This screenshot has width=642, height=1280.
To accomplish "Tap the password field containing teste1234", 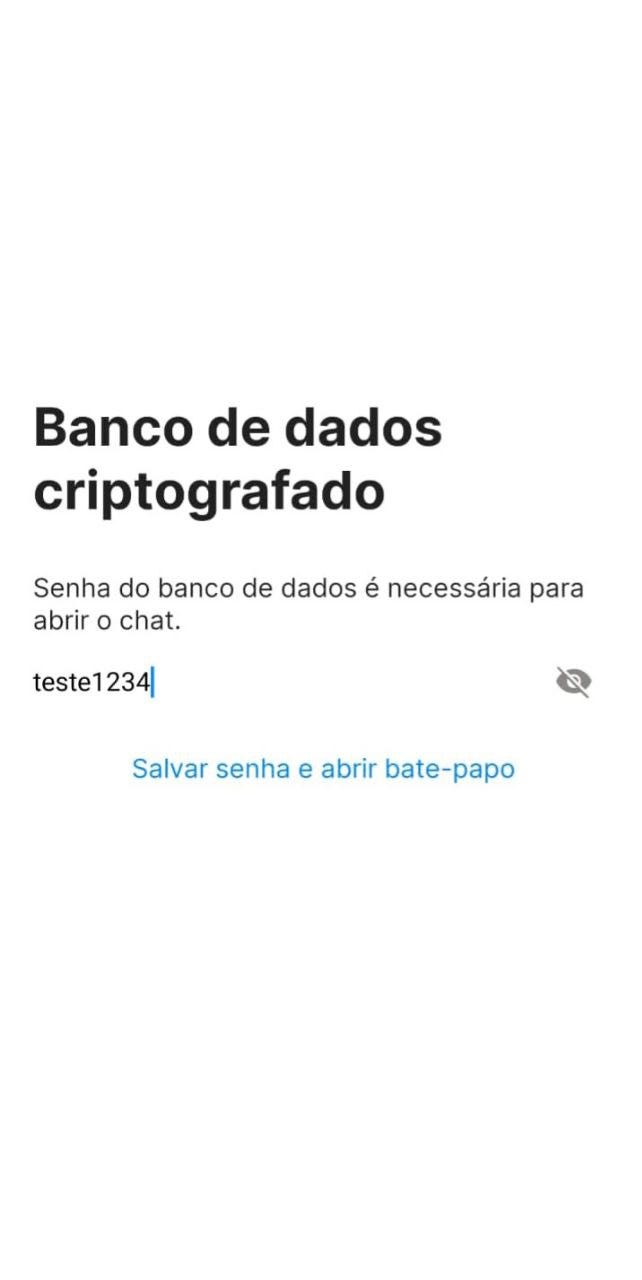I will tap(288, 683).
